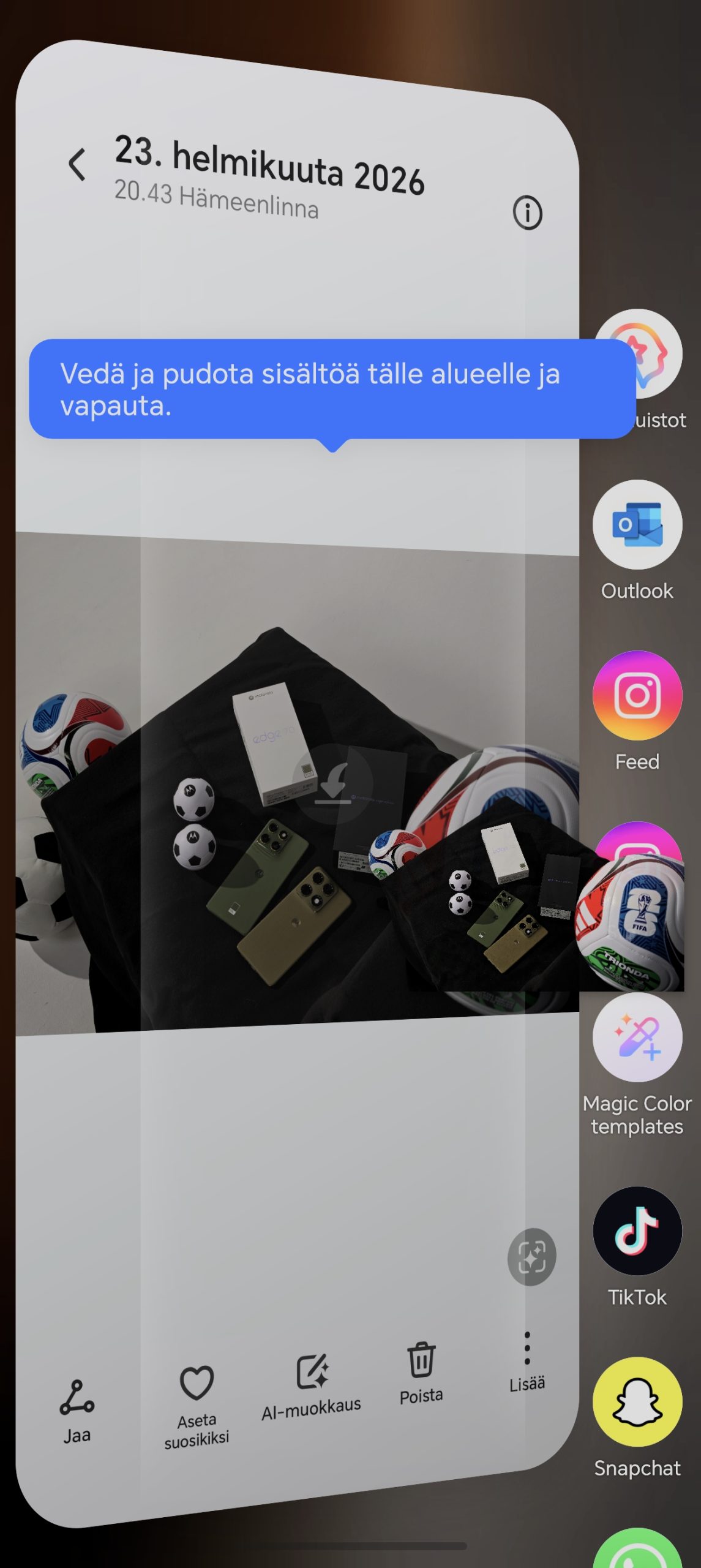701x1568 pixels.
Task: Open Magic Color templates
Action: [637, 1038]
